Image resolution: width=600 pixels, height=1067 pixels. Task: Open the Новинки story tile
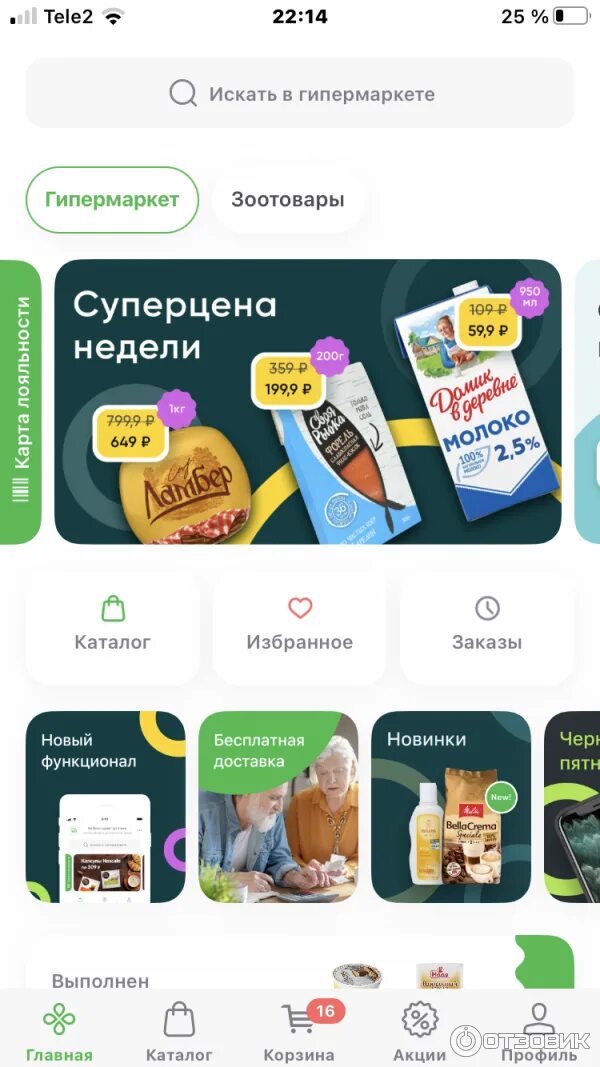click(x=451, y=807)
